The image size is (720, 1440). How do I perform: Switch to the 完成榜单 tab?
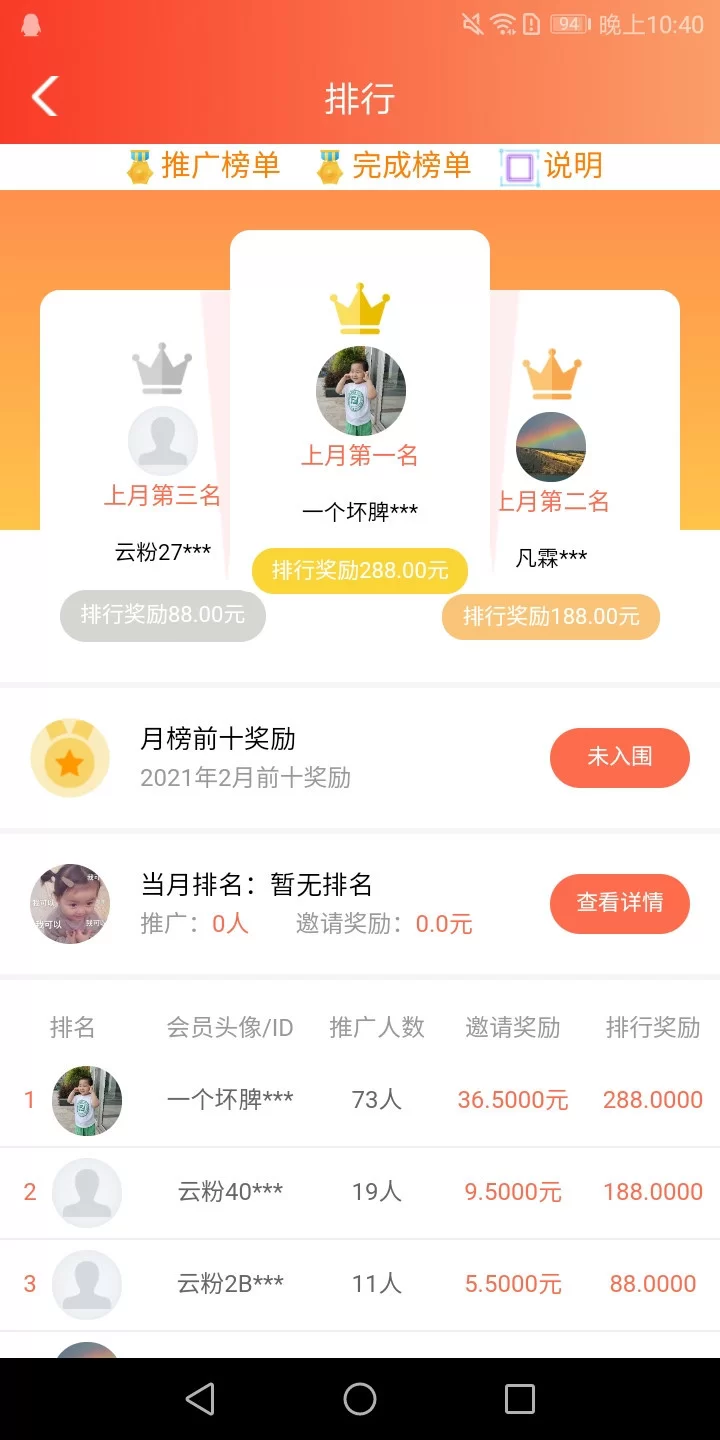[393, 166]
